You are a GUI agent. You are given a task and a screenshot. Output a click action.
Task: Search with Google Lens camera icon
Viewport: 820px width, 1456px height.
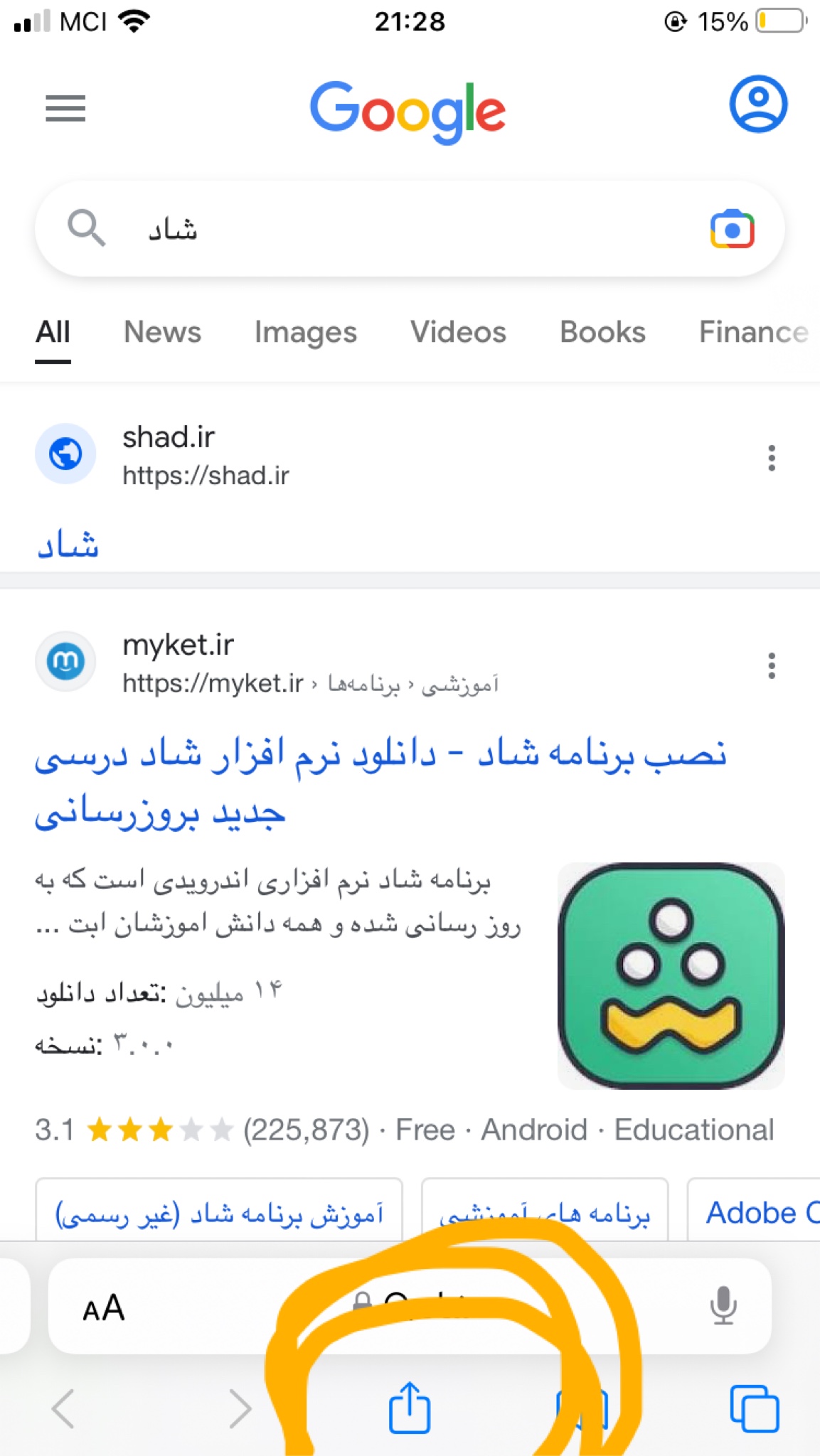pos(732,230)
